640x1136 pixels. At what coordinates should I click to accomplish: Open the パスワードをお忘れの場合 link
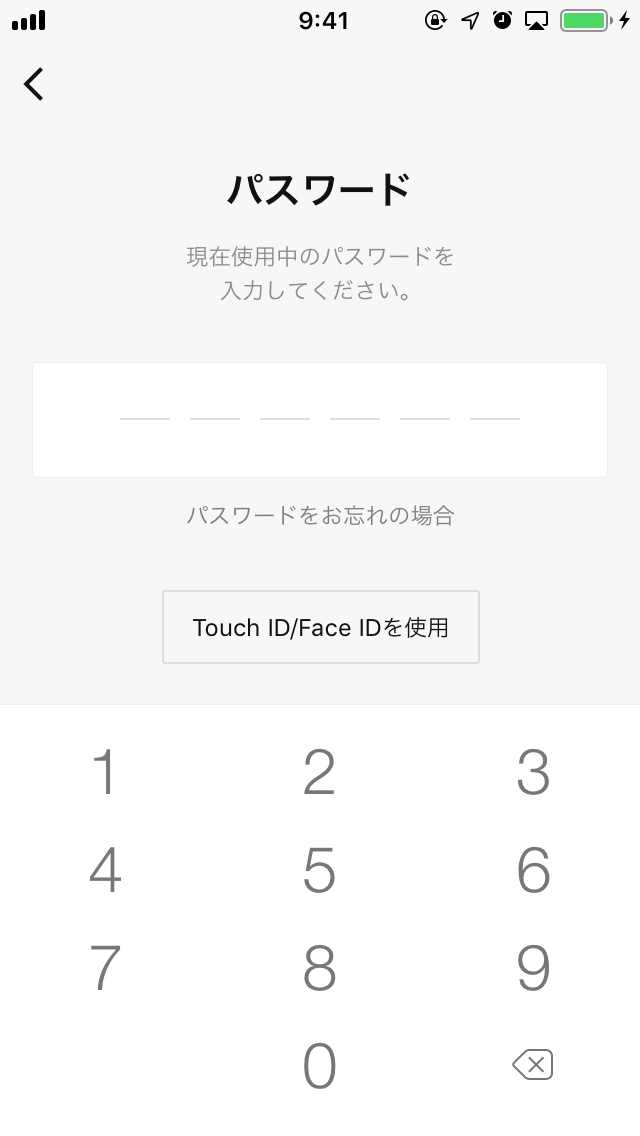click(320, 516)
